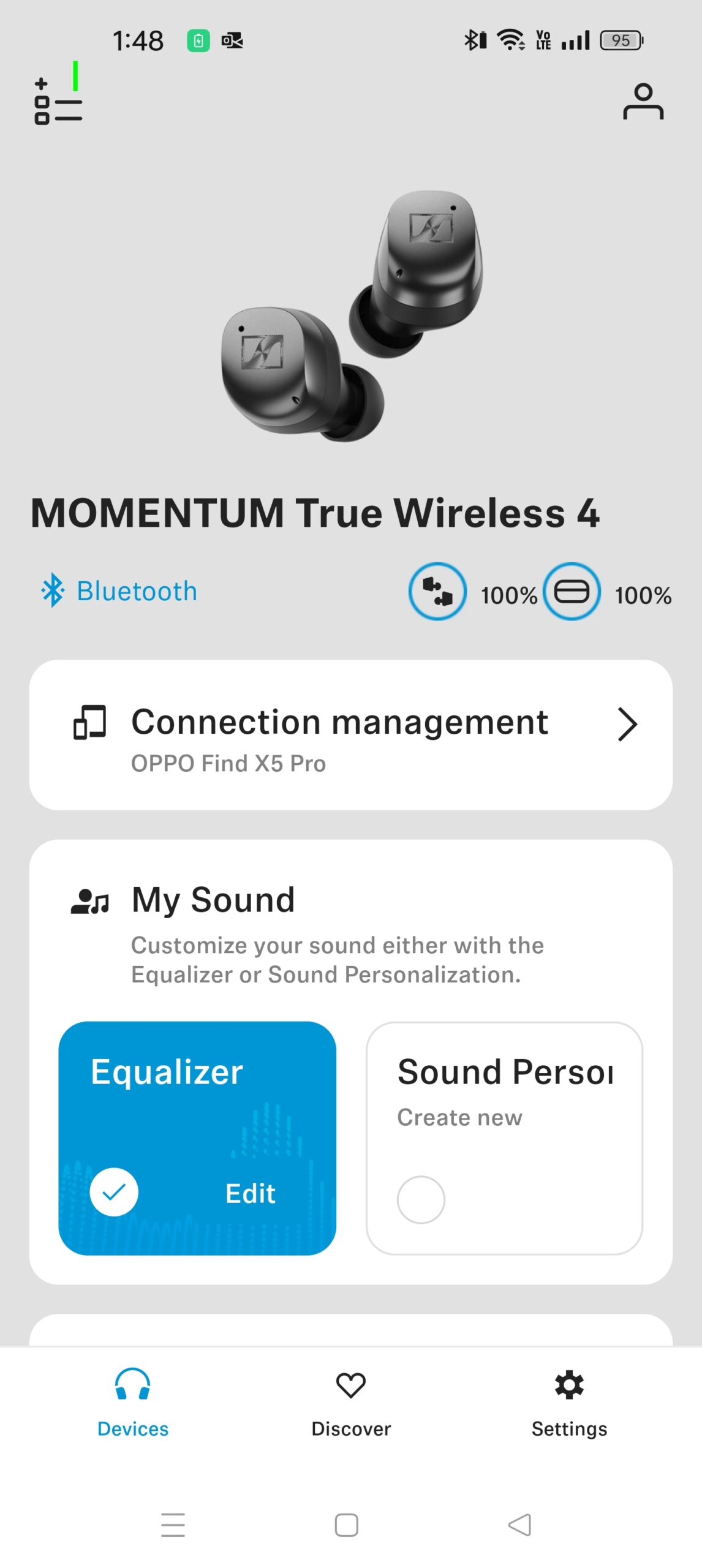Open Connection management settings

pos(350,734)
